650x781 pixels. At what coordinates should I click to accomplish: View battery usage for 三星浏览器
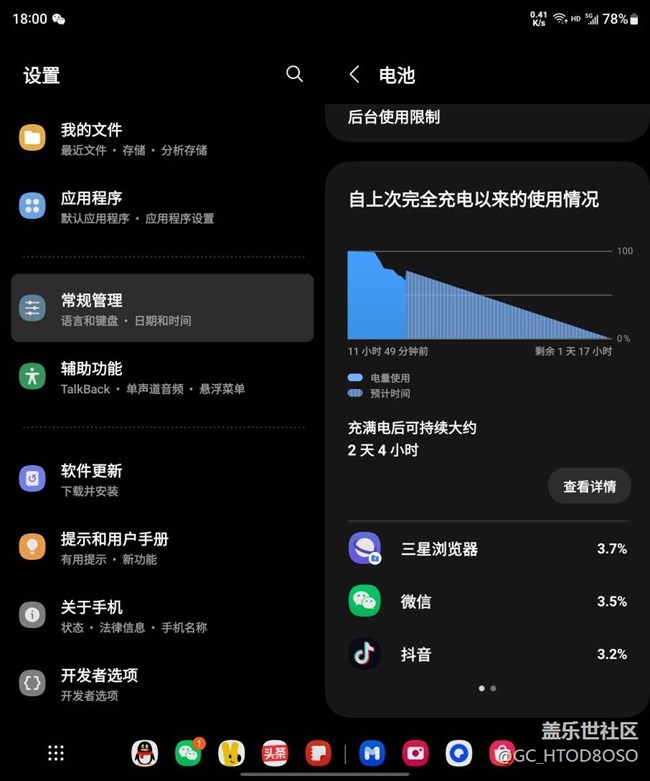(488, 549)
